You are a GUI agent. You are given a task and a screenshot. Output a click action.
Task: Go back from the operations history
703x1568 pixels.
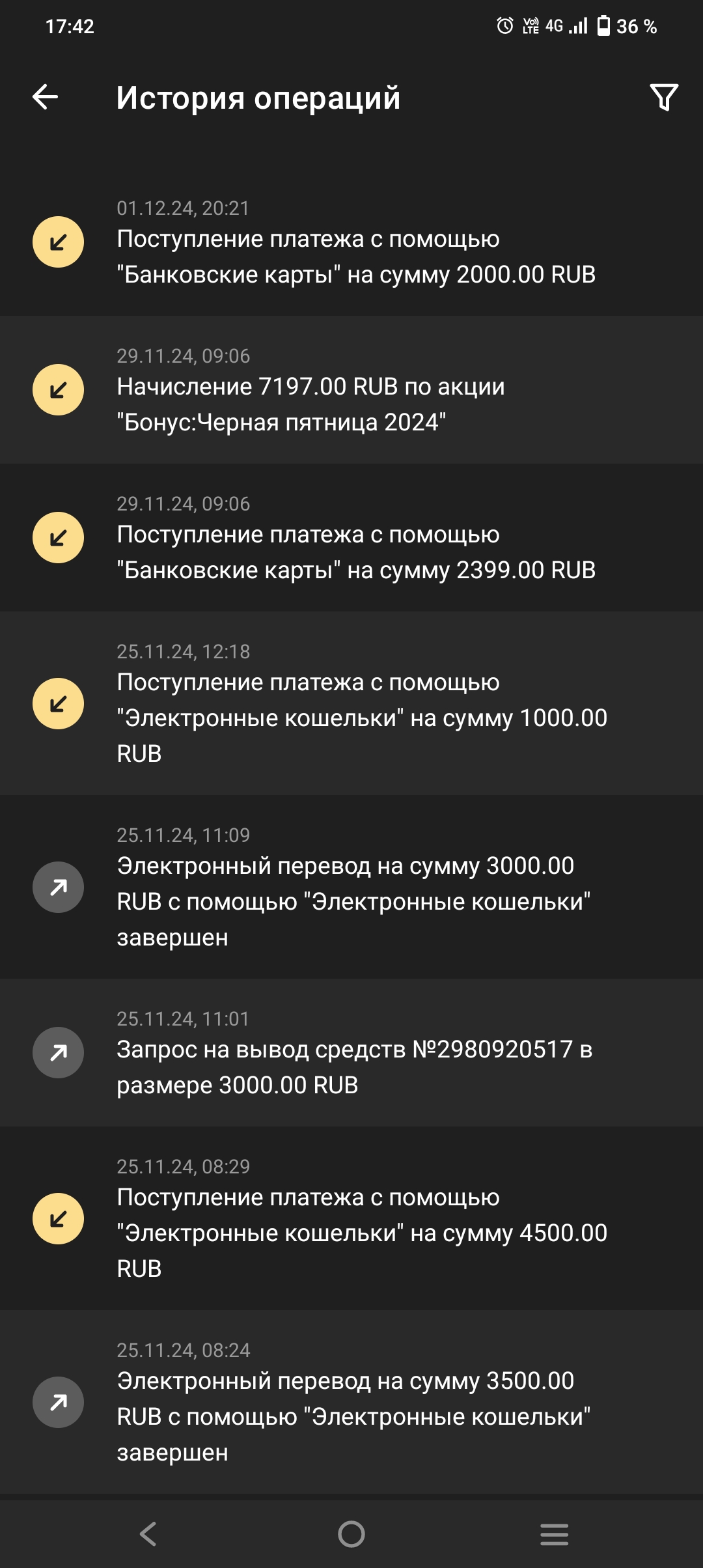pos(46,98)
